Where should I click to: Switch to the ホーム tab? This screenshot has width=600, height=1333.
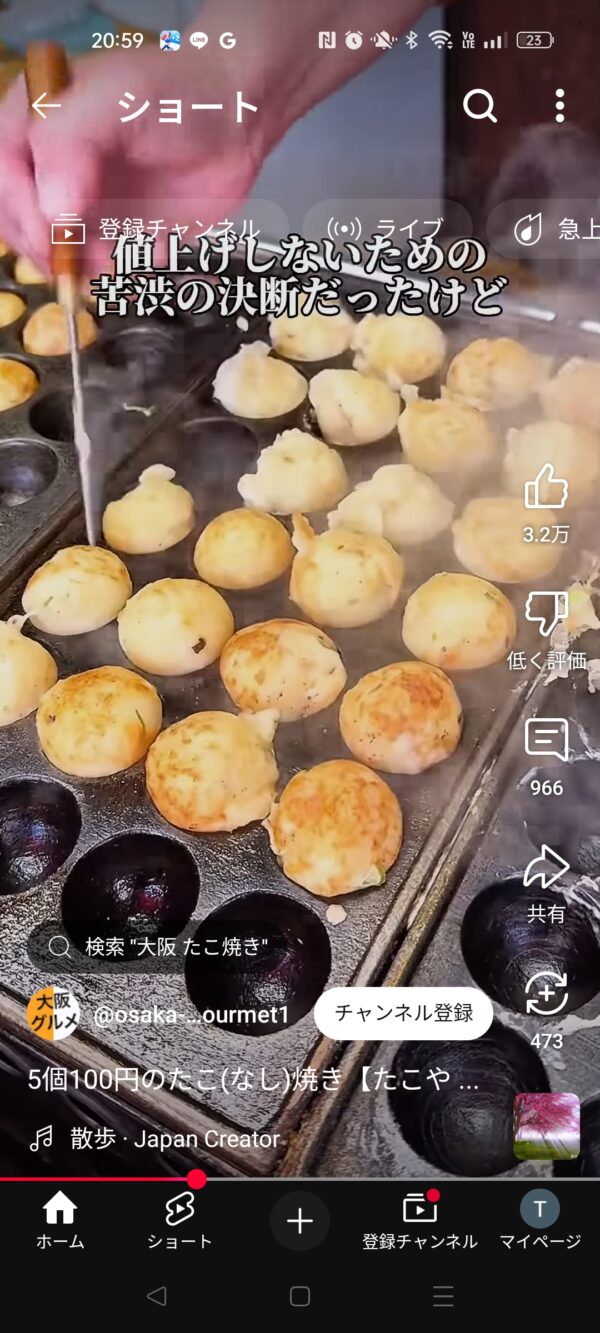(60, 1221)
